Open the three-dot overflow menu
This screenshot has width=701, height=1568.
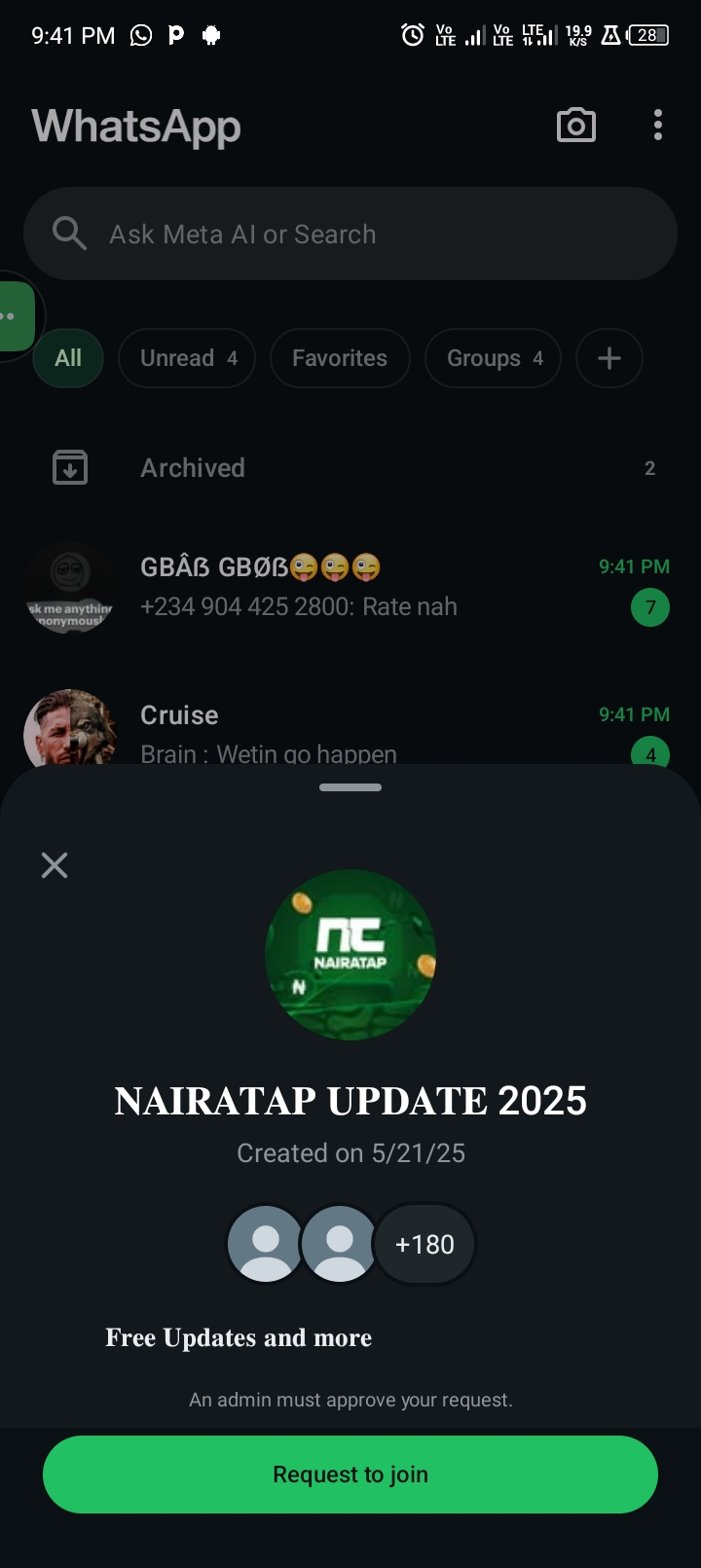pos(658,126)
